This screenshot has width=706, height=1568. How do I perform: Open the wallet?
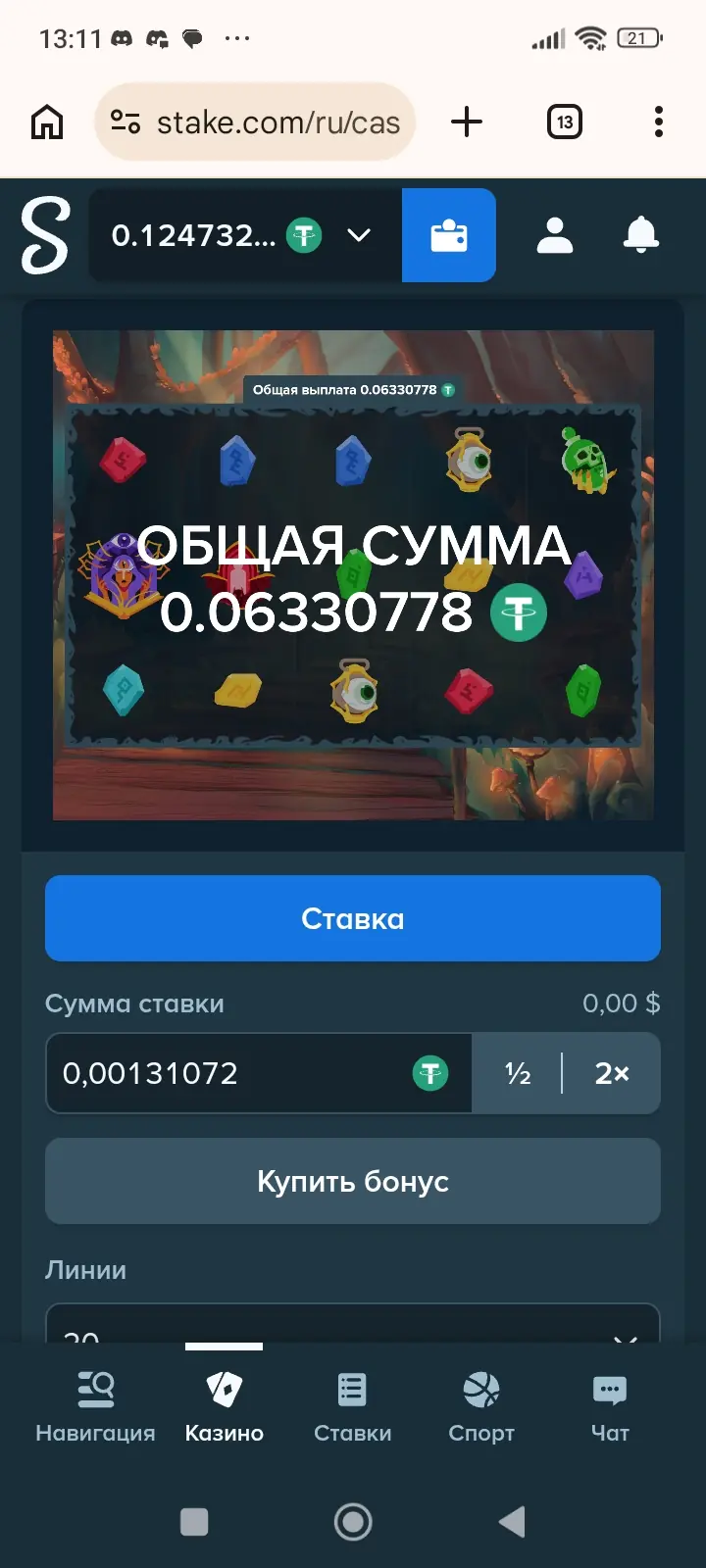tap(449, 235)
